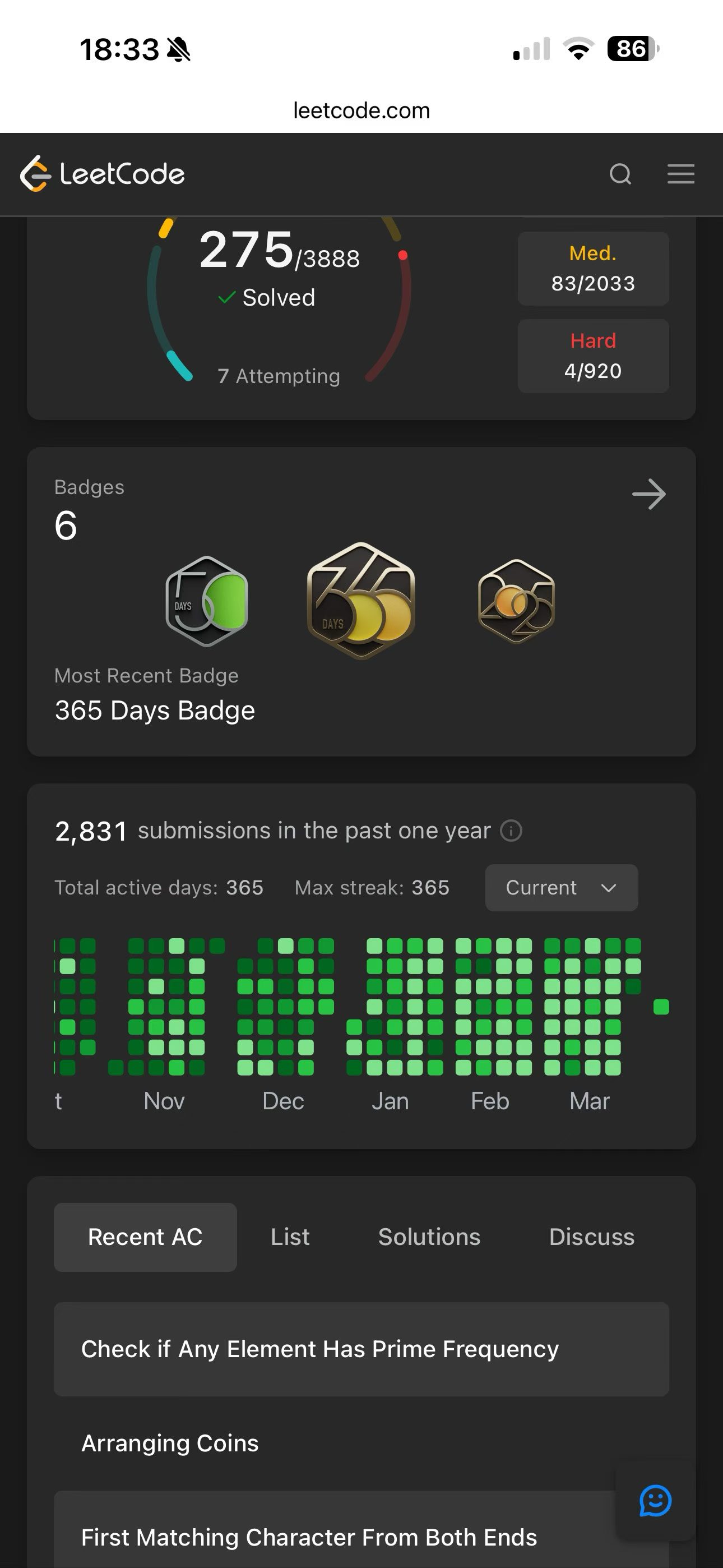Expand the Current year dropdown
Screen dimensions: 723x1568
click(561, 888)
